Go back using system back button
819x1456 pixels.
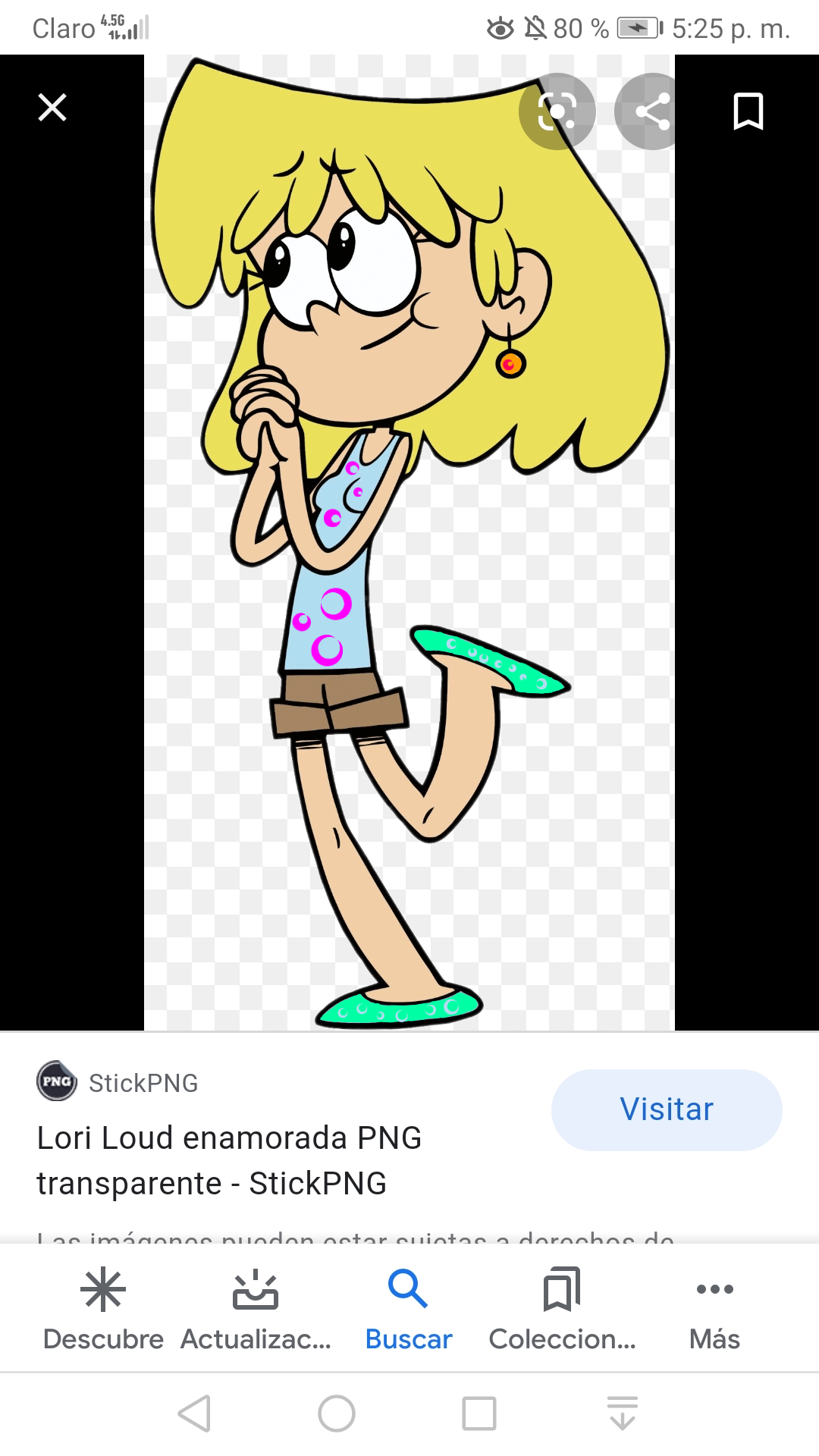(x=194, y=1414)
